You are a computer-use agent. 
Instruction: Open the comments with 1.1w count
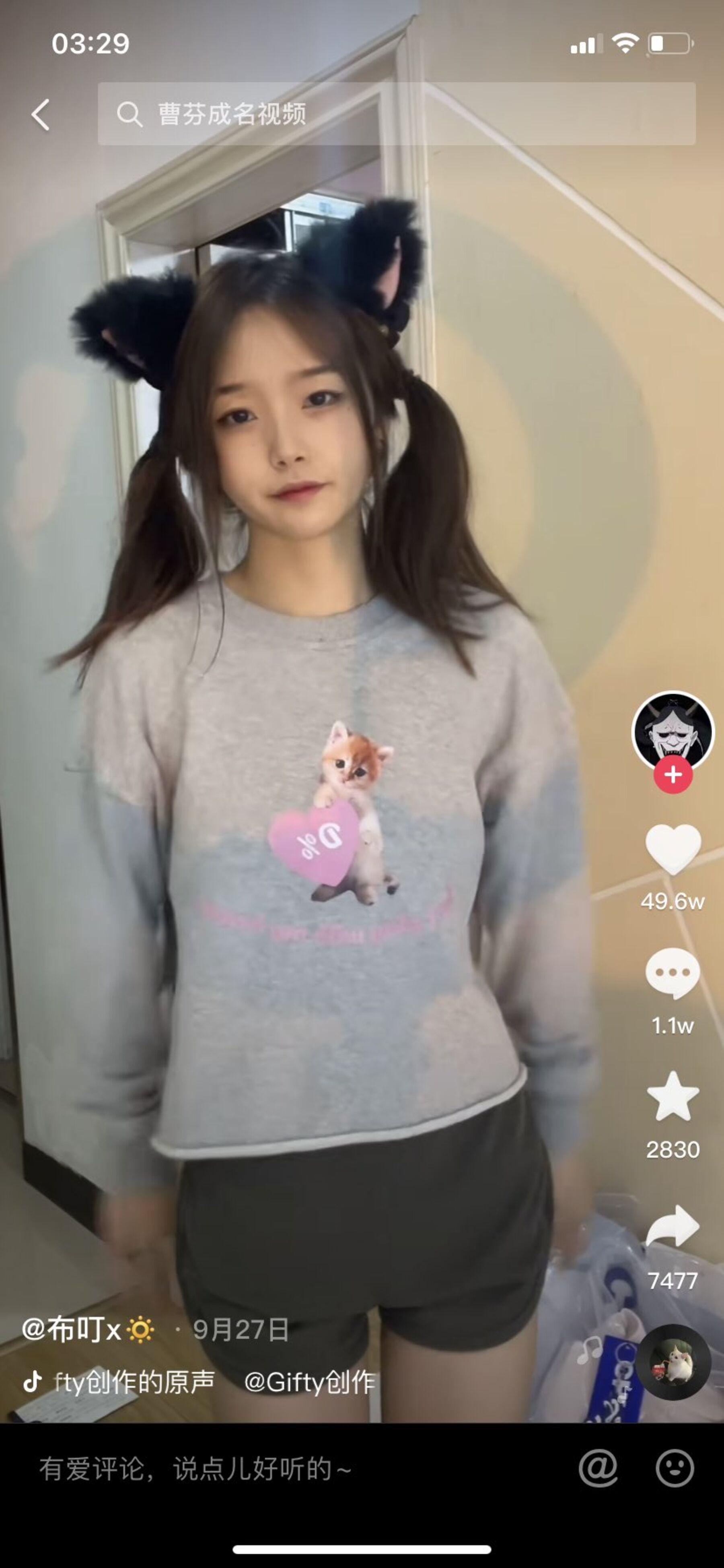coord(672,973)
